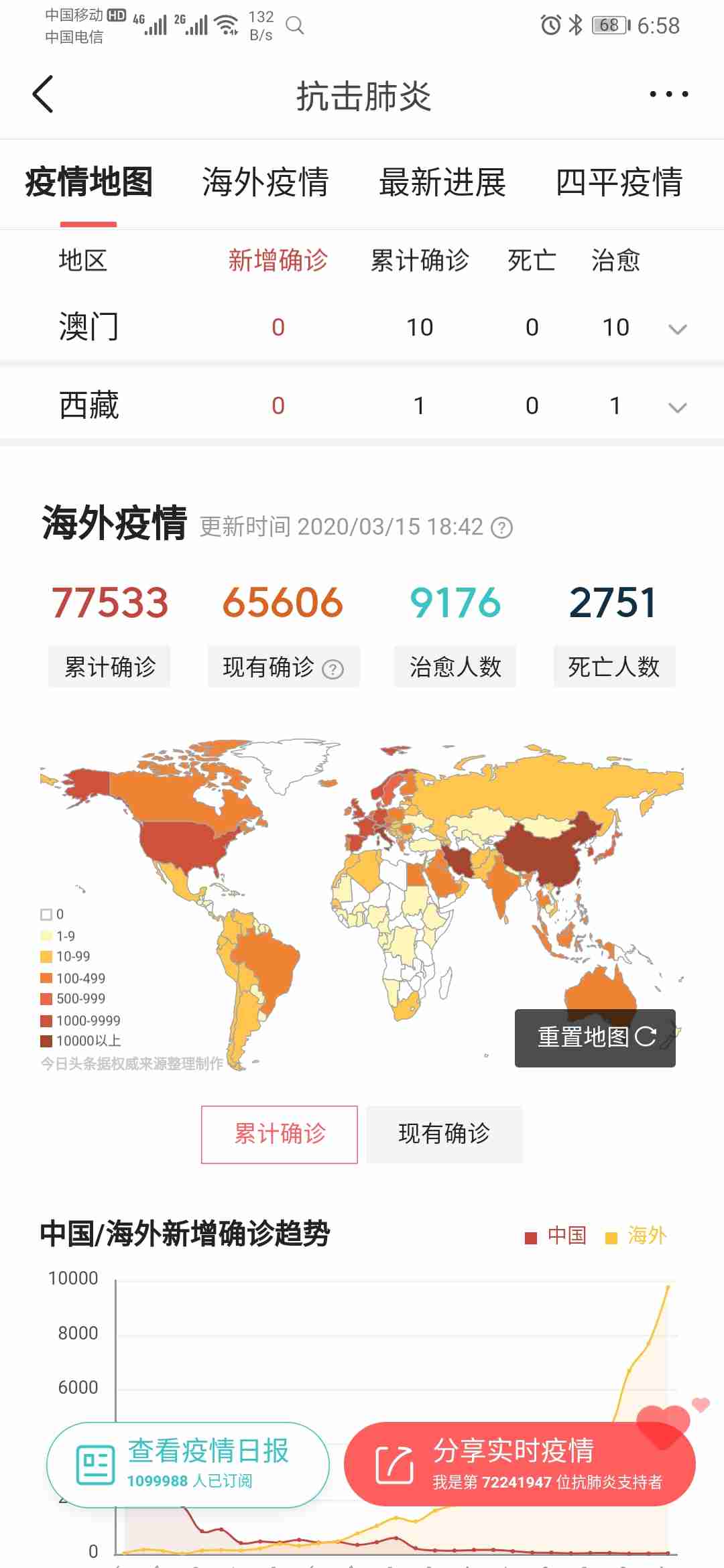The image size is (724, 1568).
Task: Open the 四平疫情 tab
Action: (619, 182)
